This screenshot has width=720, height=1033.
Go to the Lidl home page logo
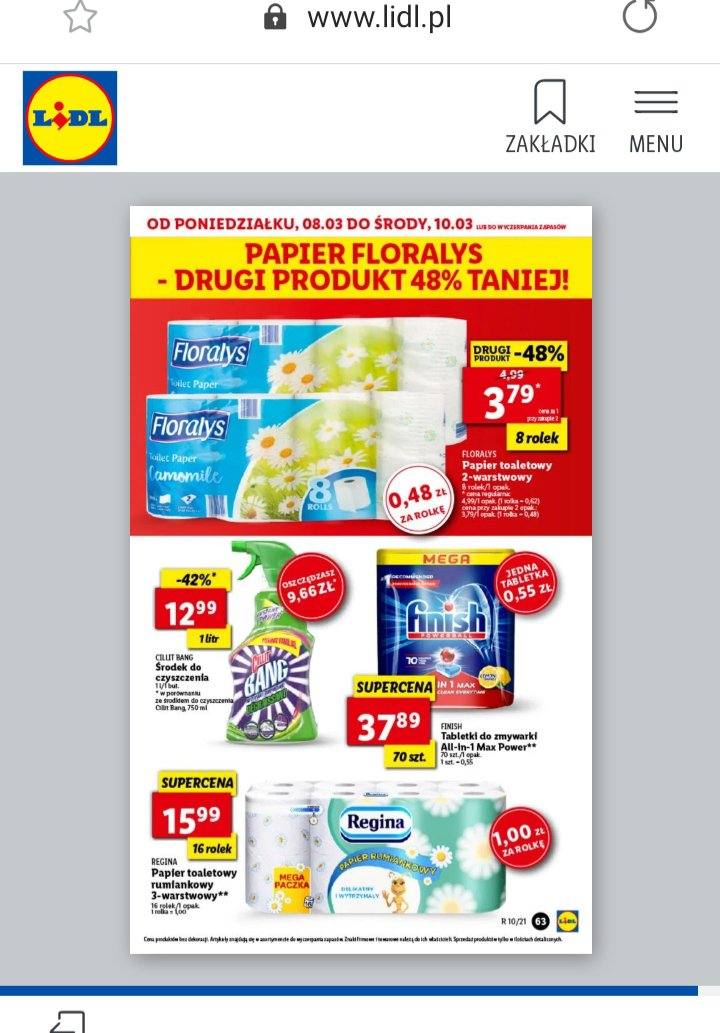70,118
